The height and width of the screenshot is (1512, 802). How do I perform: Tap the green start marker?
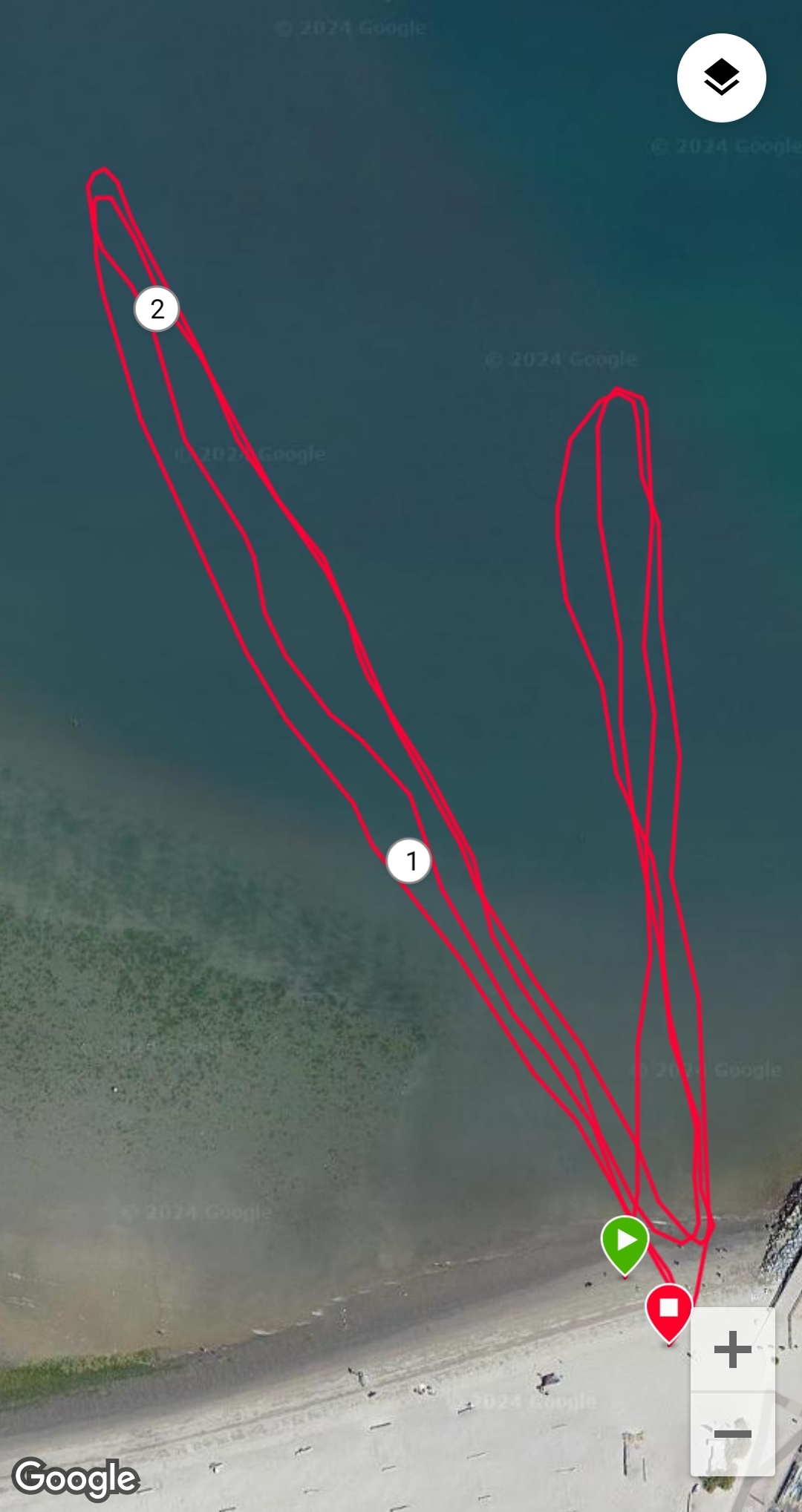pyautogui.click(x=625, y=1242)
